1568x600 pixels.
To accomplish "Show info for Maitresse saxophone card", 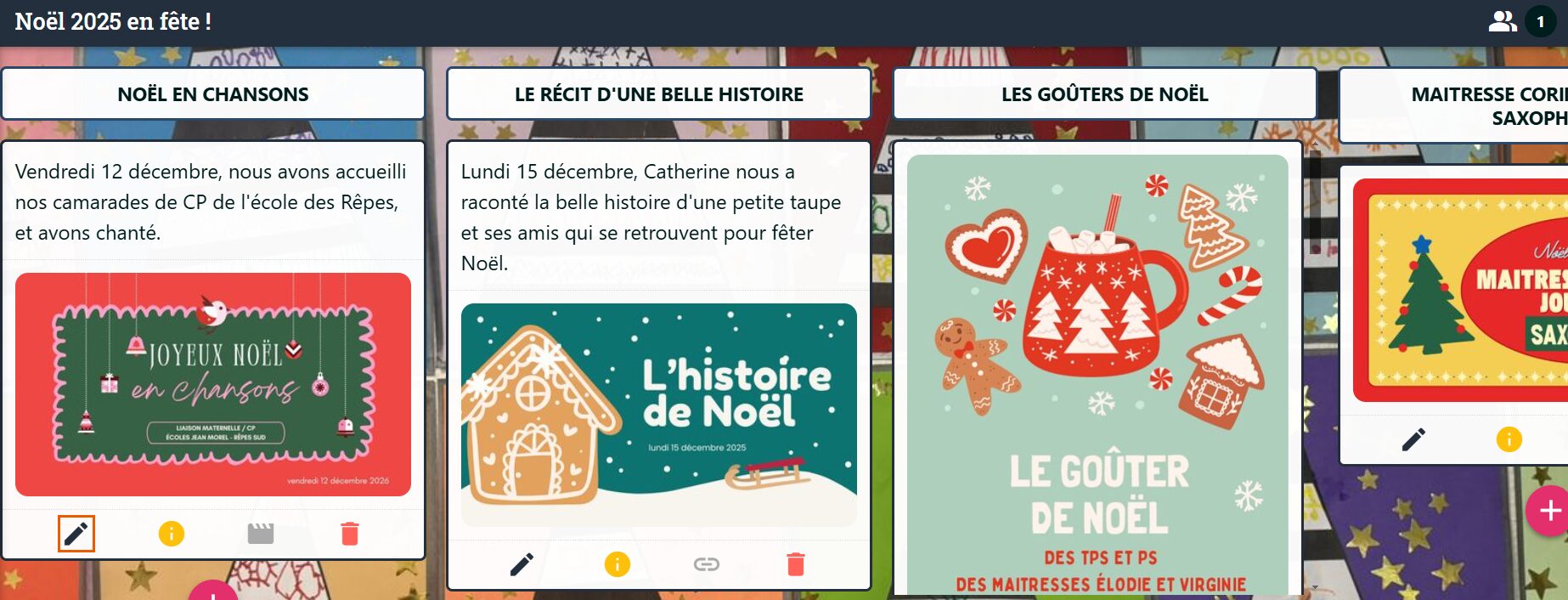I will point(1509,439).
